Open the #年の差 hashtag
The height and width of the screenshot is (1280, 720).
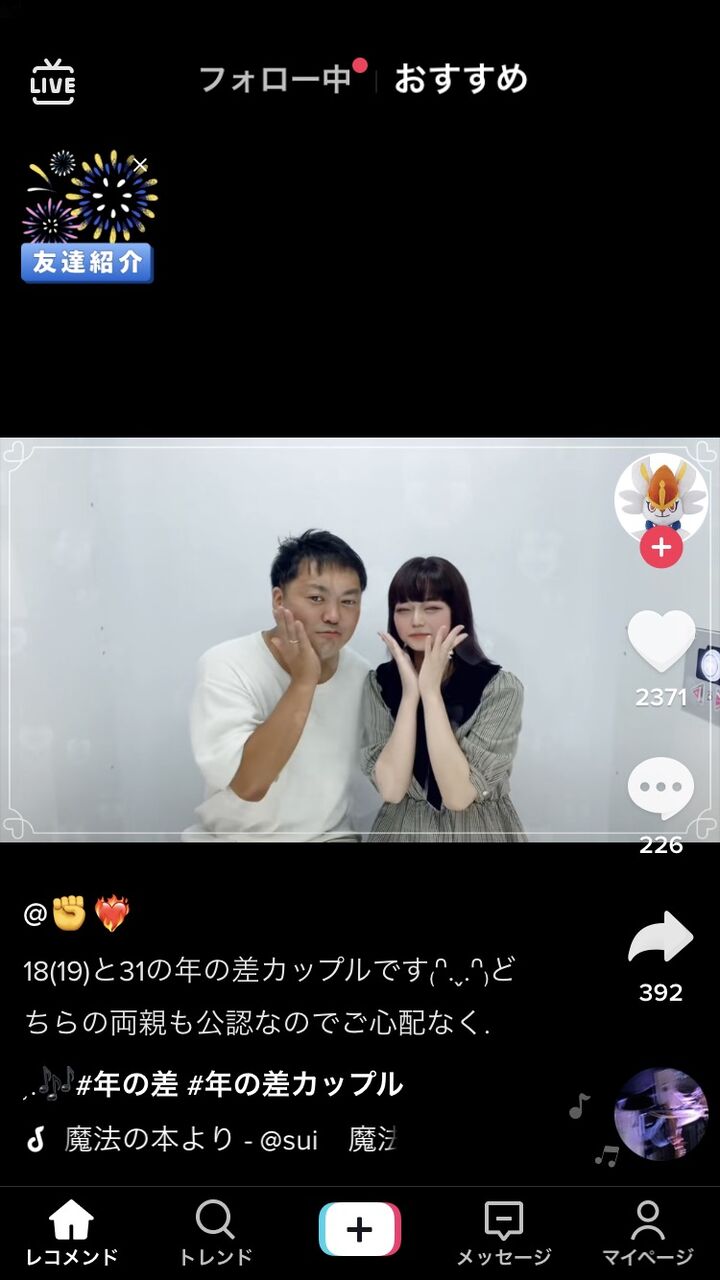pos(127,1083)
